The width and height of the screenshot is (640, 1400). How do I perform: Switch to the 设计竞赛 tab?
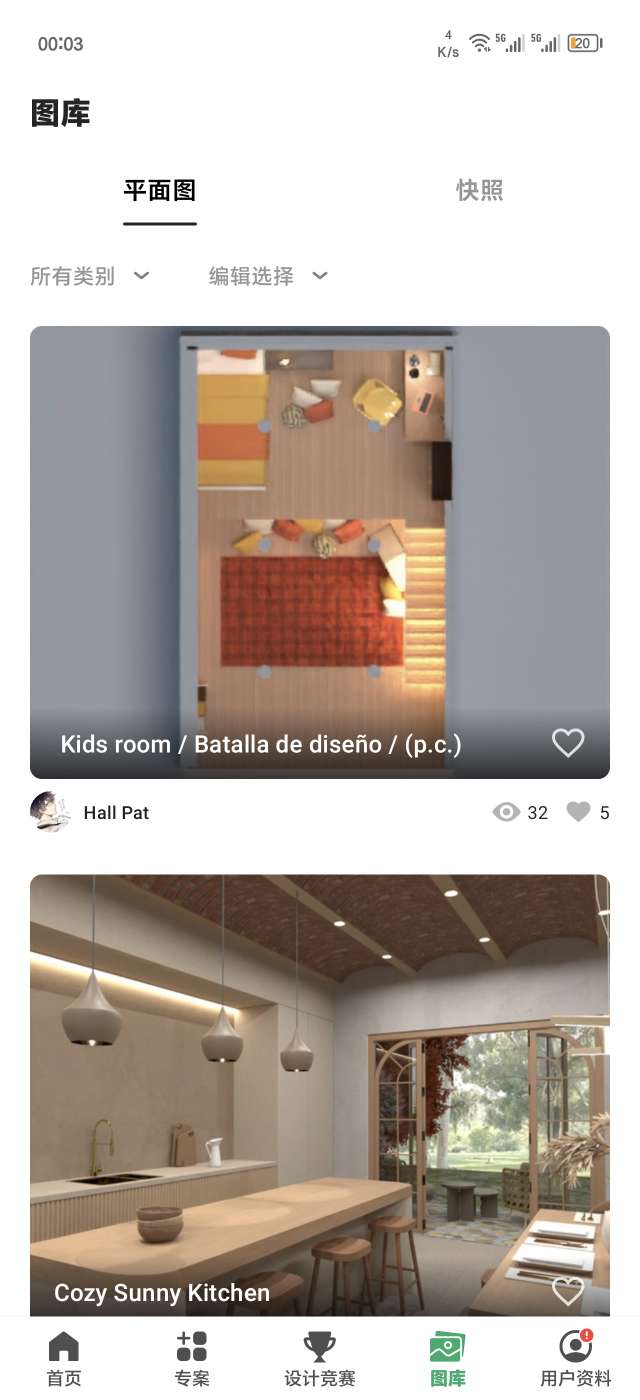pos(320,1358)
